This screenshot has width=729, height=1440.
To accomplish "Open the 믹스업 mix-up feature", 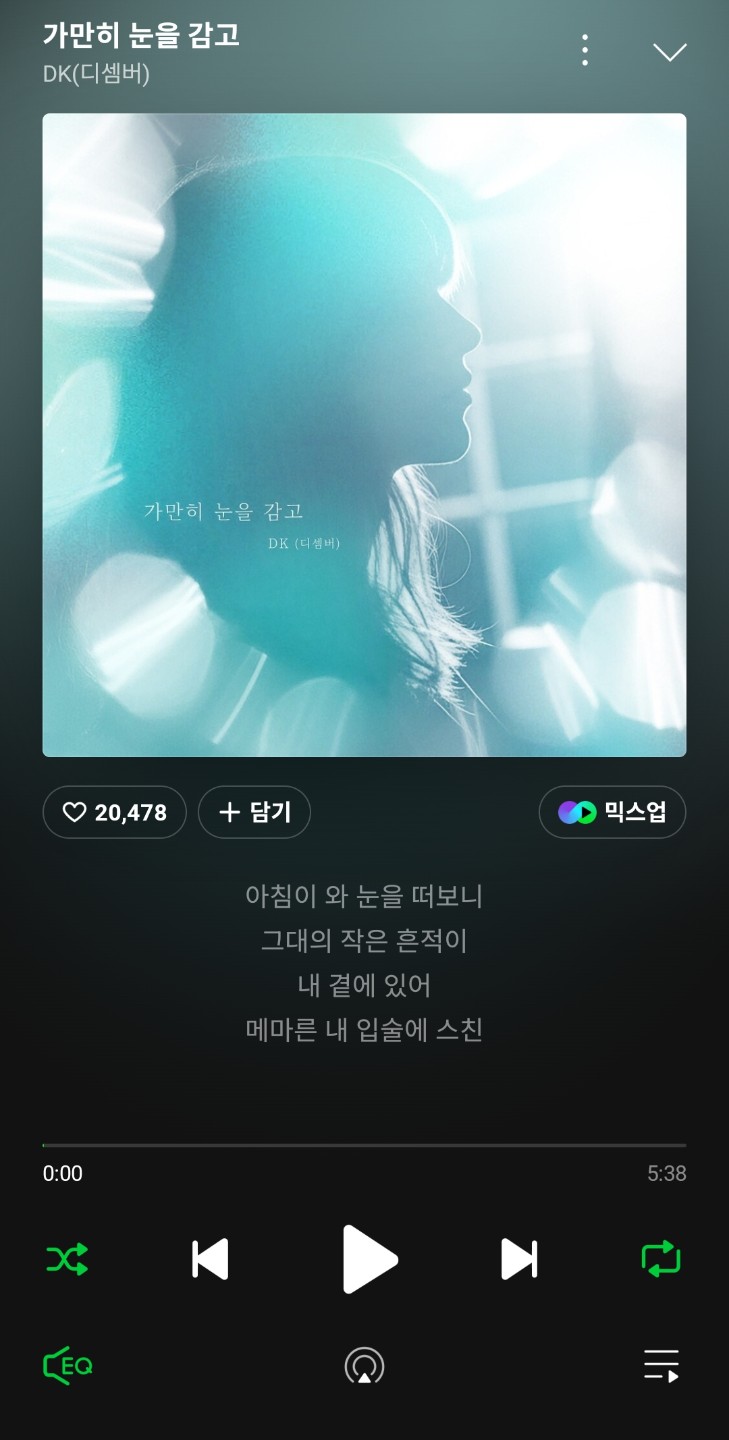I will (612, 812).
